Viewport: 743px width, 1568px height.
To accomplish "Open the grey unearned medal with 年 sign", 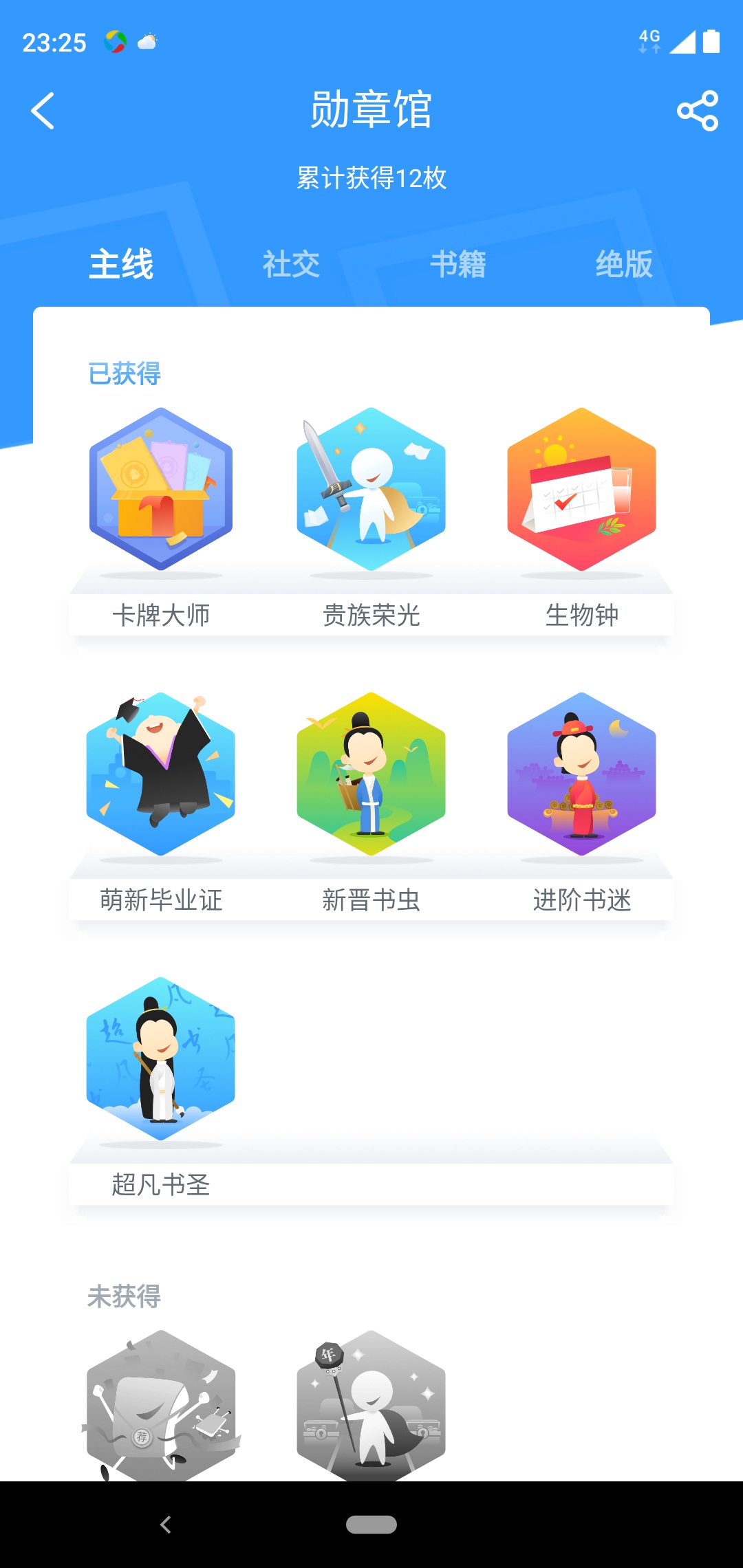I will [371, 1405].
